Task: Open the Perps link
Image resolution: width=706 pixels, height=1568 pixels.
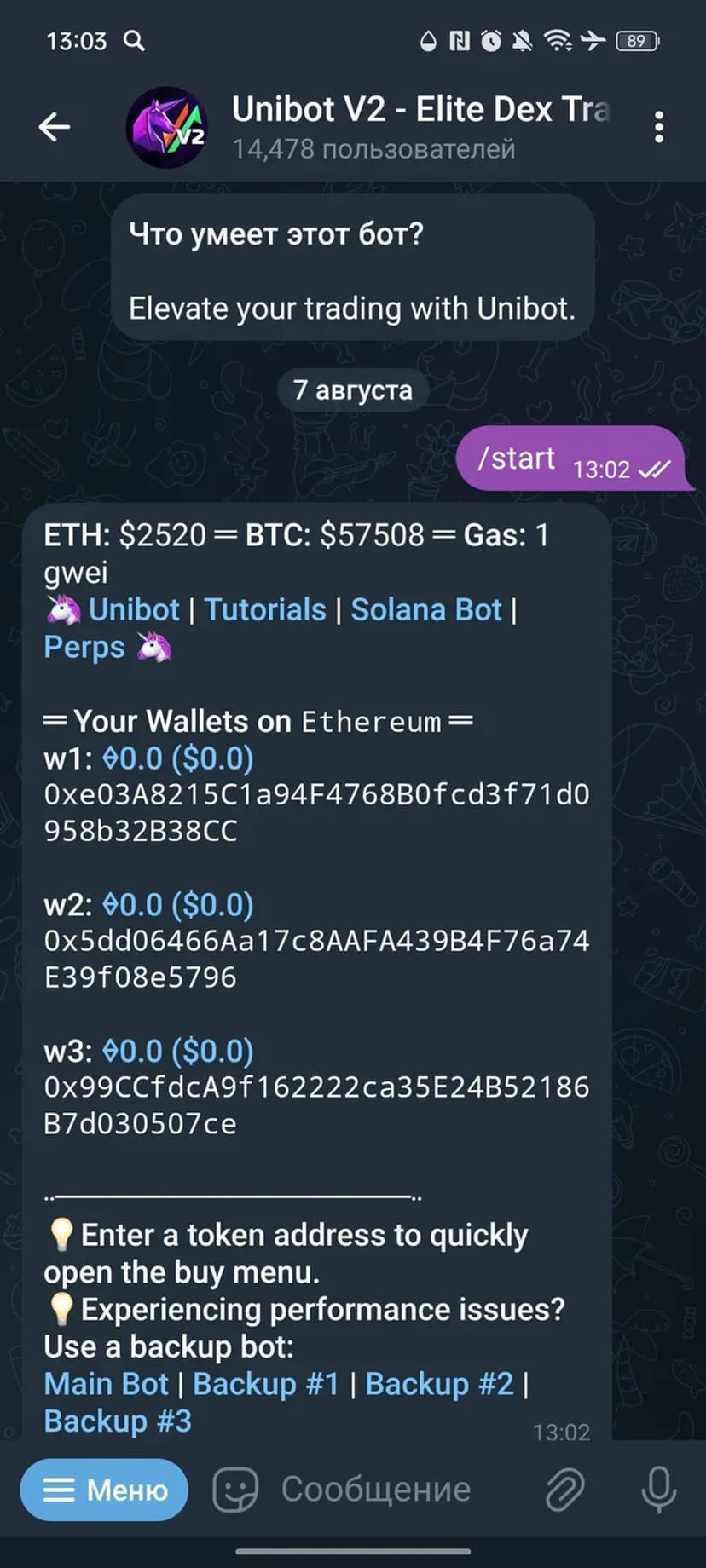Action: point(84,648)
